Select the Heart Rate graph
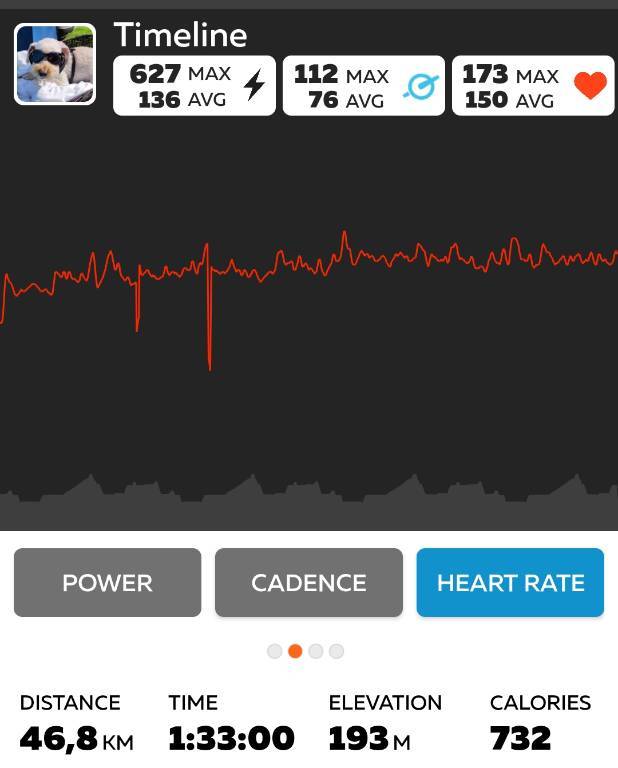 coord(510,582)
